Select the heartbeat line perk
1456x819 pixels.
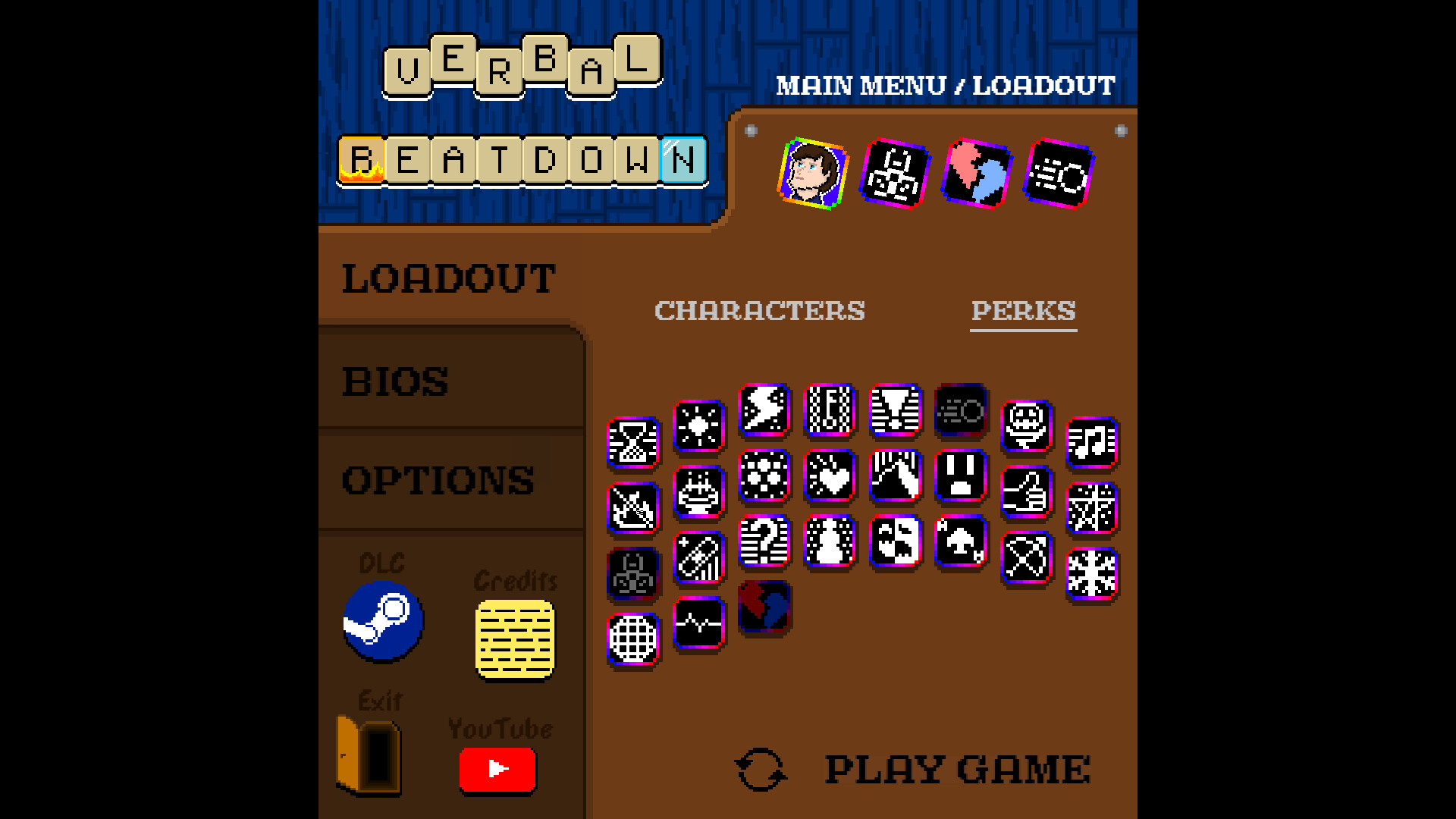pyautogui.click(x=698, y=623)
